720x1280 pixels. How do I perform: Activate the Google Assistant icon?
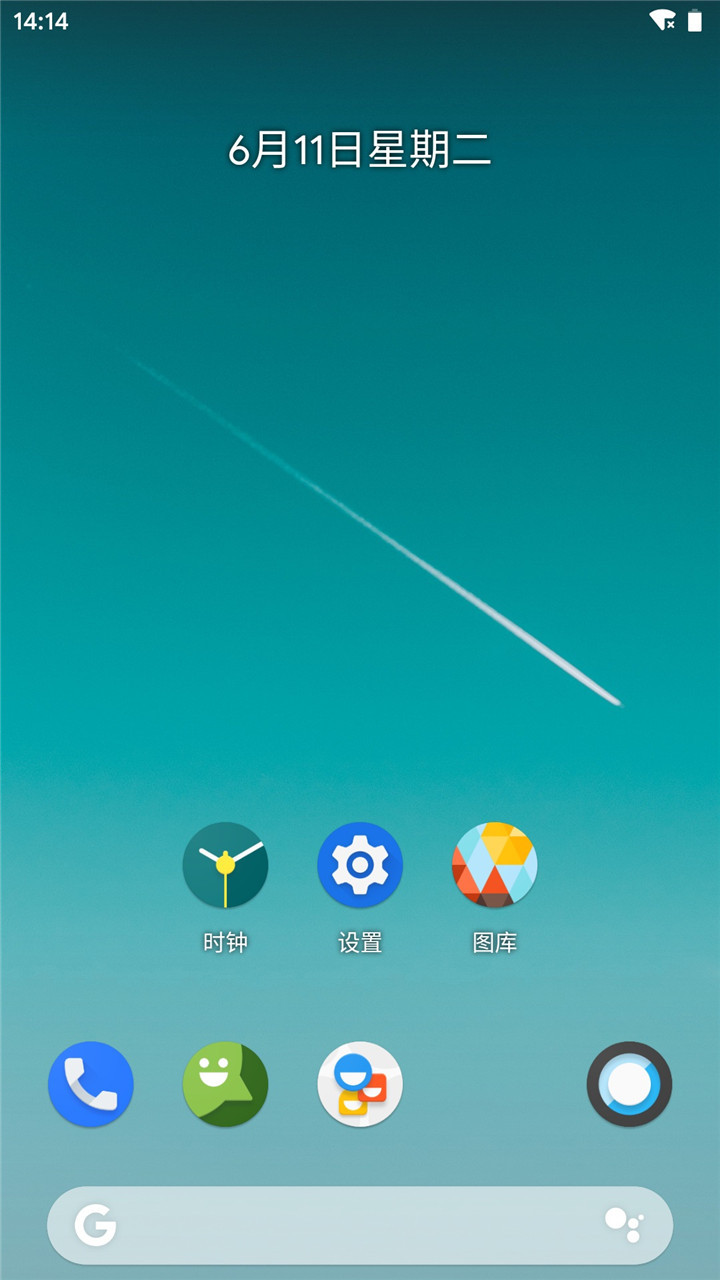tap(624, 1225)
